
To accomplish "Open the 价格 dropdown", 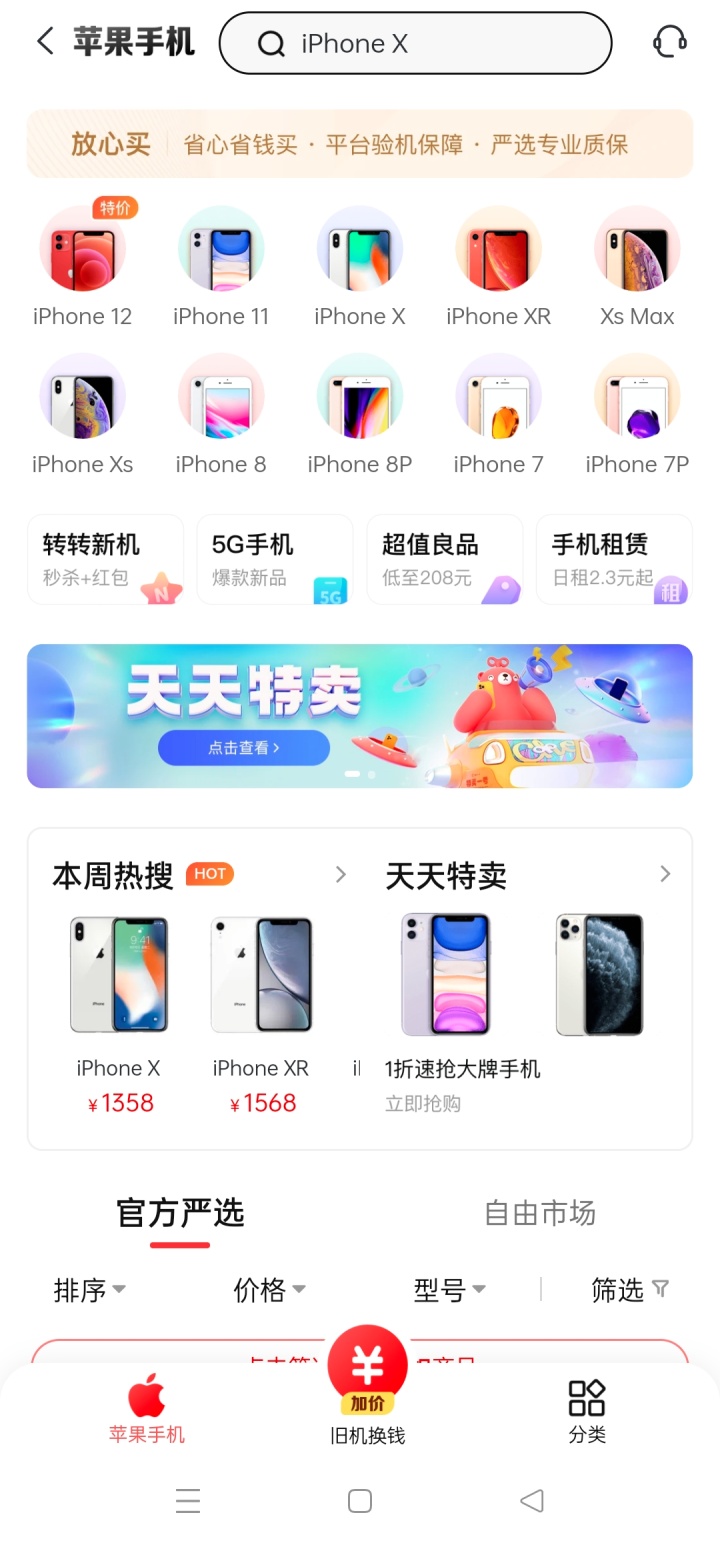I will (x=269, y=1290).
